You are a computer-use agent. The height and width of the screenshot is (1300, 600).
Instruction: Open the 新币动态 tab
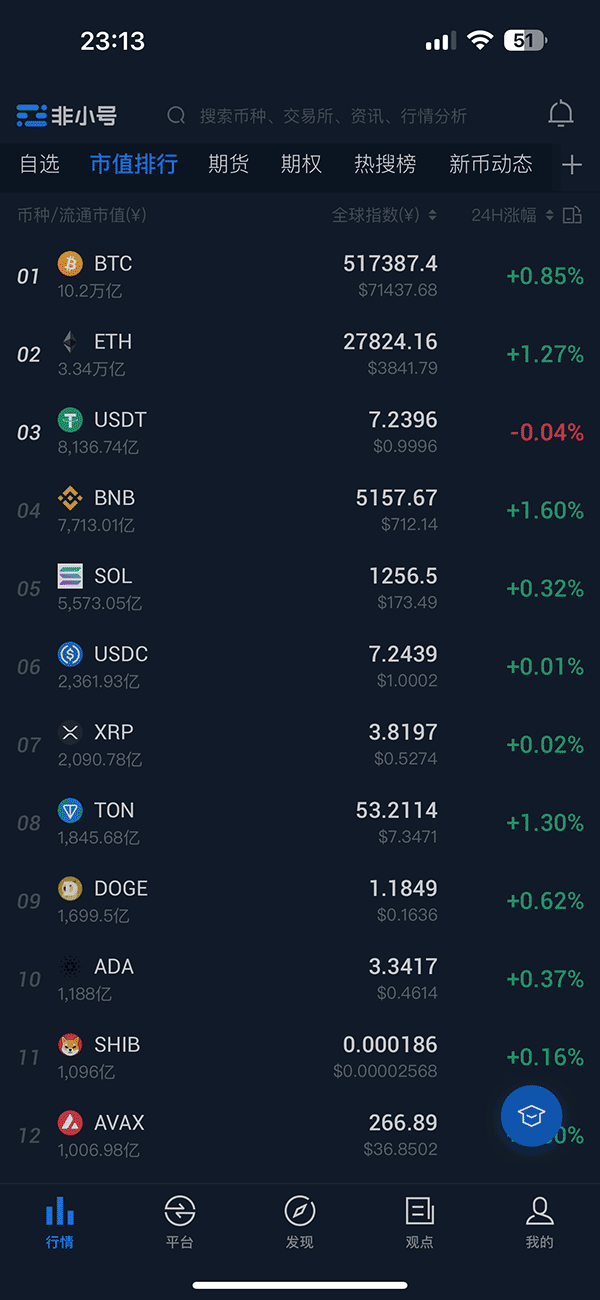coord(491,164)
